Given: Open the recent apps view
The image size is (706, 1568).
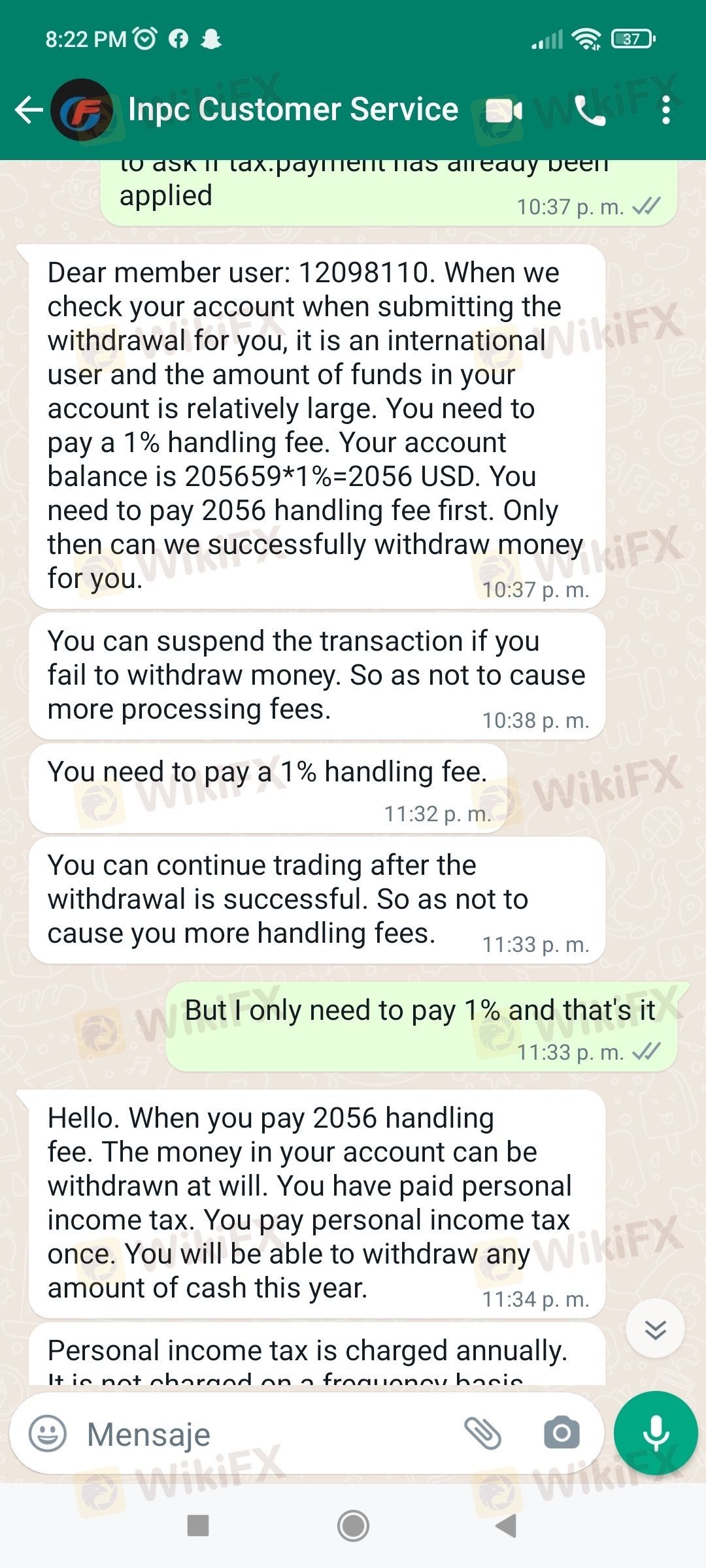Looking at the screenshot, I should (x=197, y=1526).
